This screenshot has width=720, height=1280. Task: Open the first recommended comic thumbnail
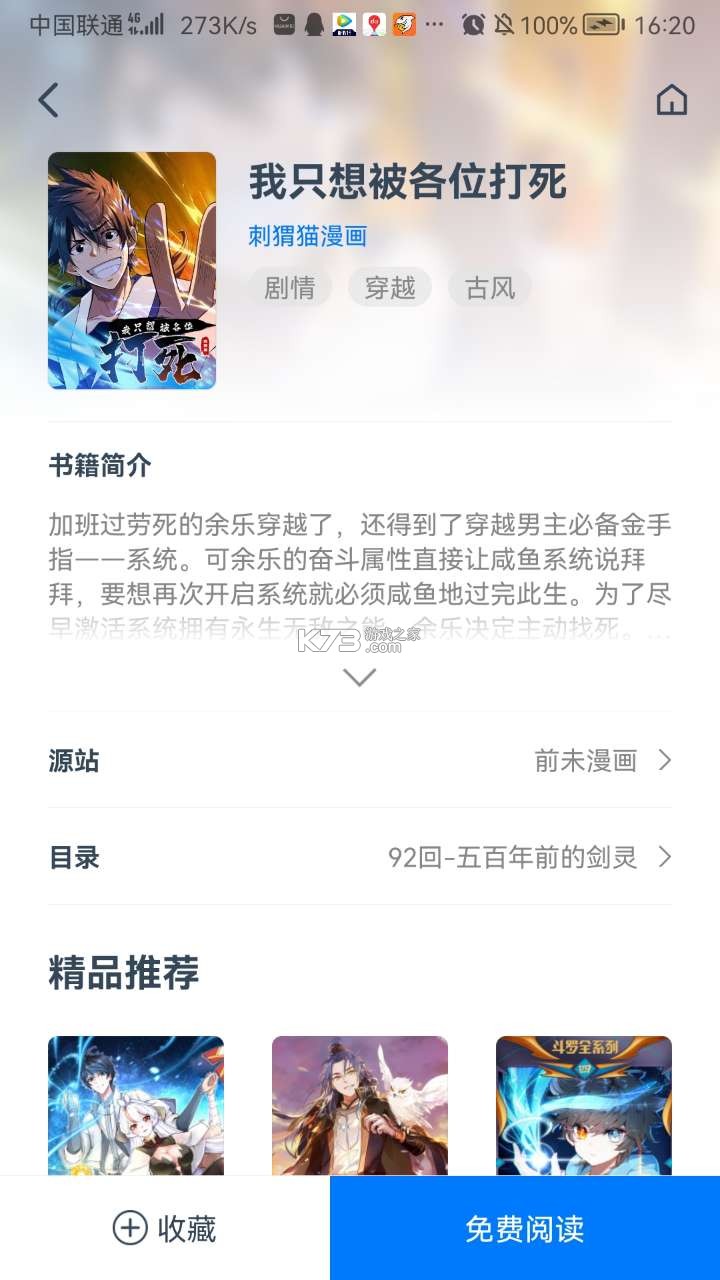coord(134,1105)
